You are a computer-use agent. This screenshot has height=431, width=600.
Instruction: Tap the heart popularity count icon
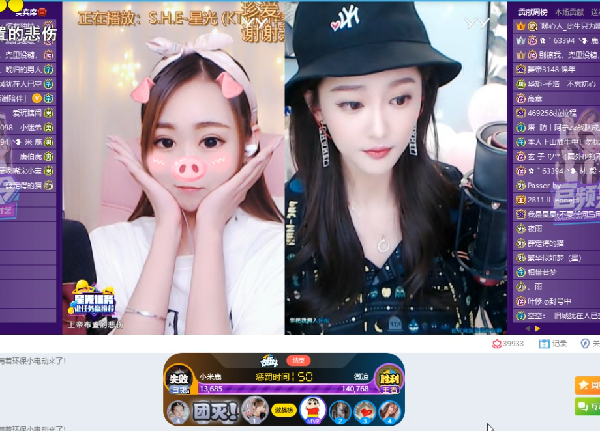coord(497,343)
